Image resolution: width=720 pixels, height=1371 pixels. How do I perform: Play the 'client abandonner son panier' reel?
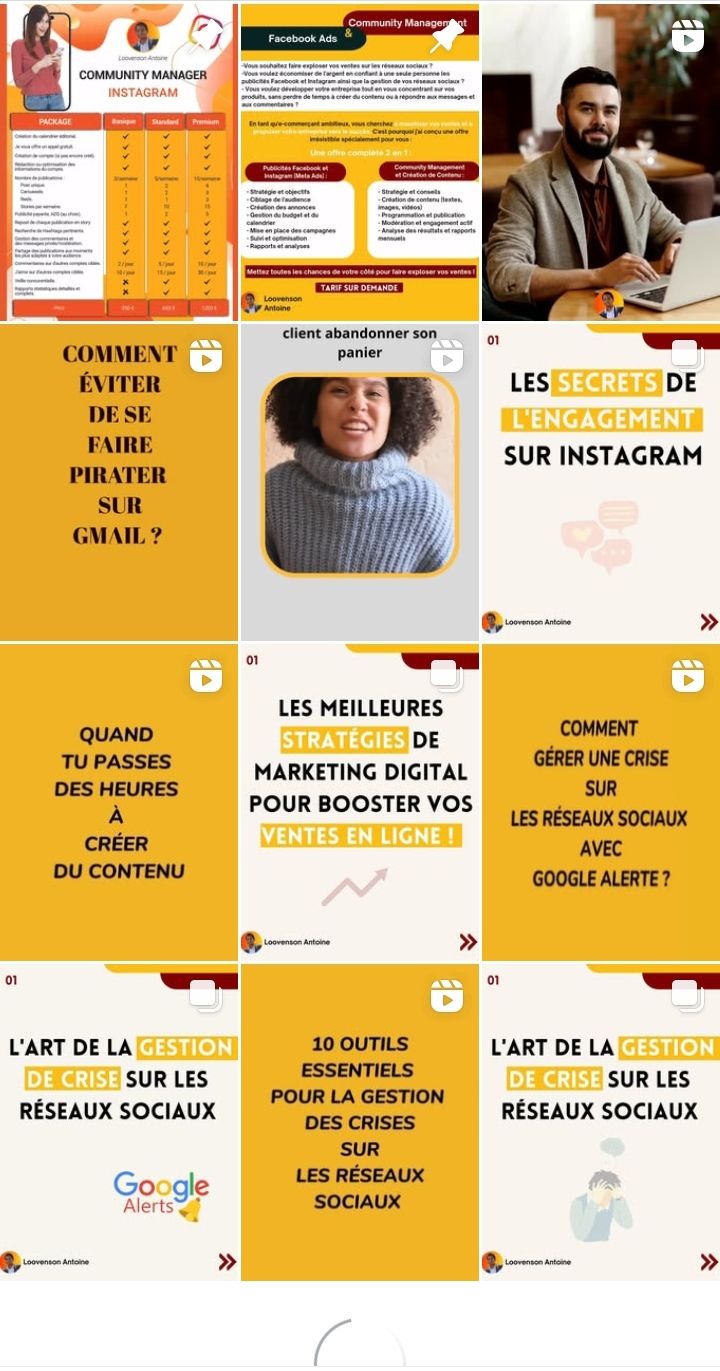(x=359, y=480)
